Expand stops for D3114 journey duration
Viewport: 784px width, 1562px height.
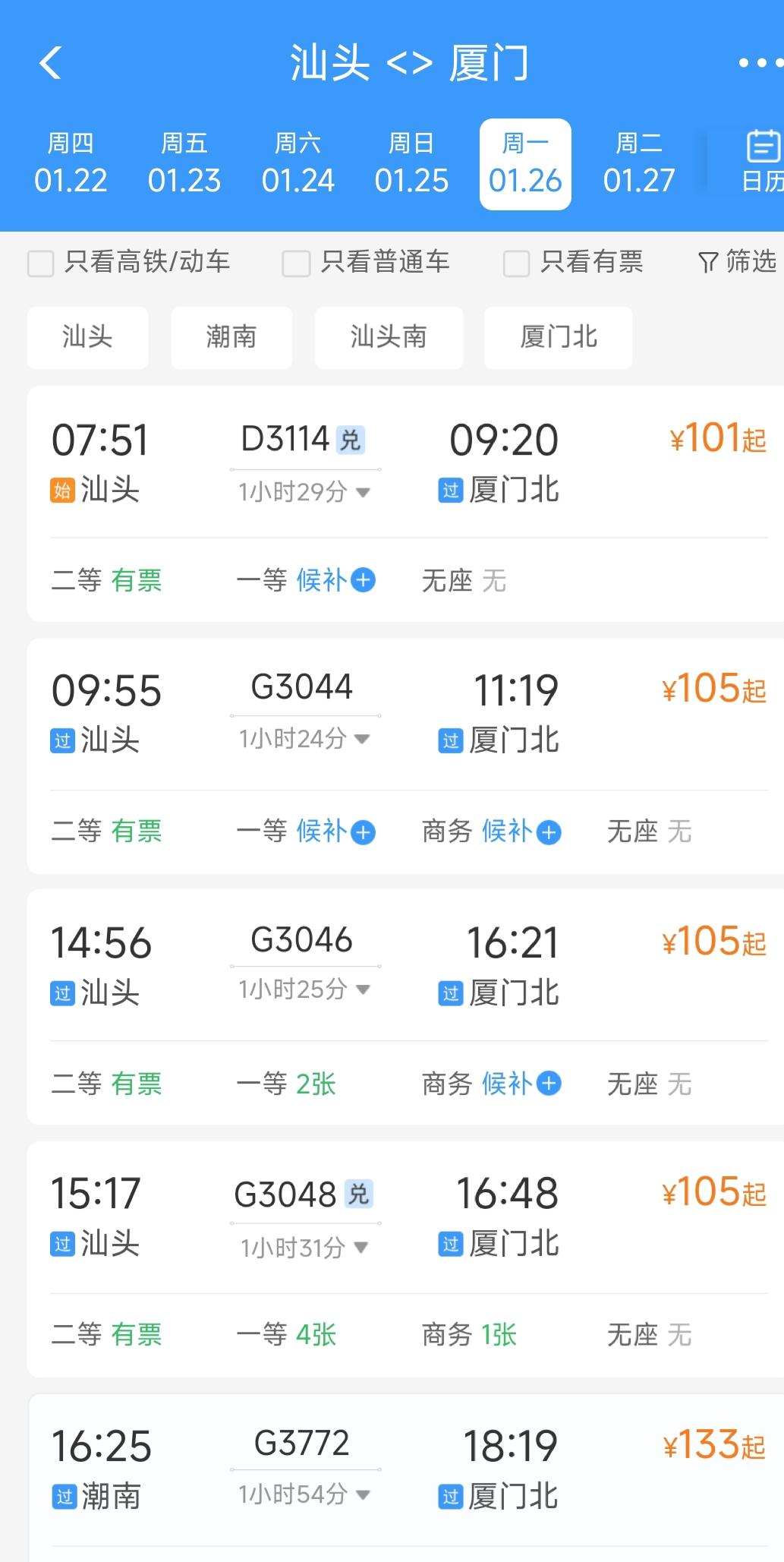pyautogui.click(x=304, y=492)
